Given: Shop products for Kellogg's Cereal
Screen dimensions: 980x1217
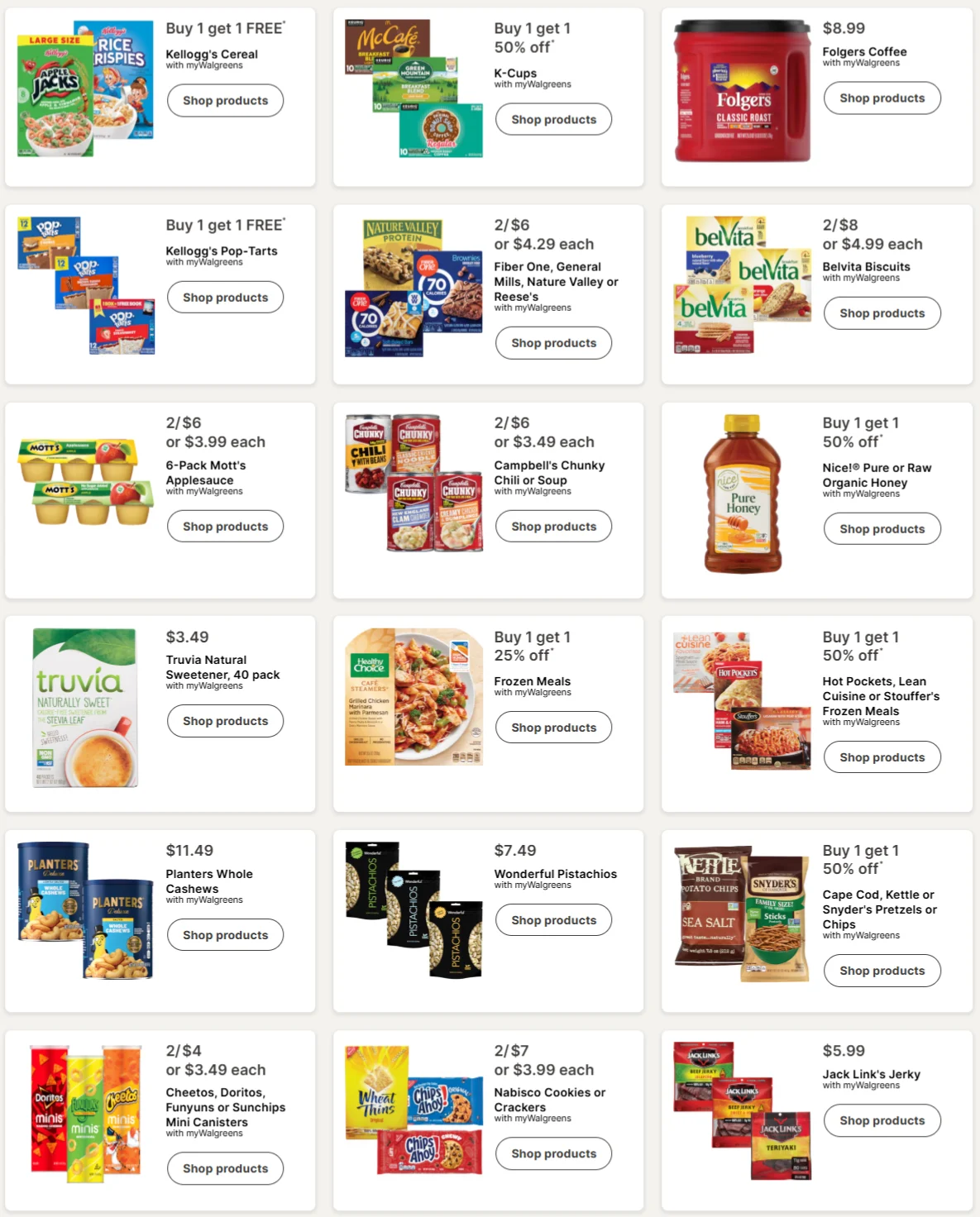Looking at the screenshot, I should click(x=225, y=100).
